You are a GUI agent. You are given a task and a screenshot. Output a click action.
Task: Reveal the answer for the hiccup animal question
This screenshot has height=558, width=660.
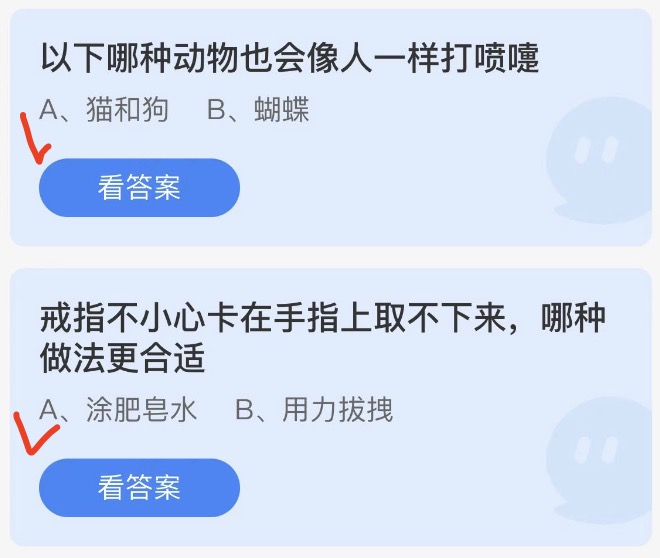click(139, 188)
